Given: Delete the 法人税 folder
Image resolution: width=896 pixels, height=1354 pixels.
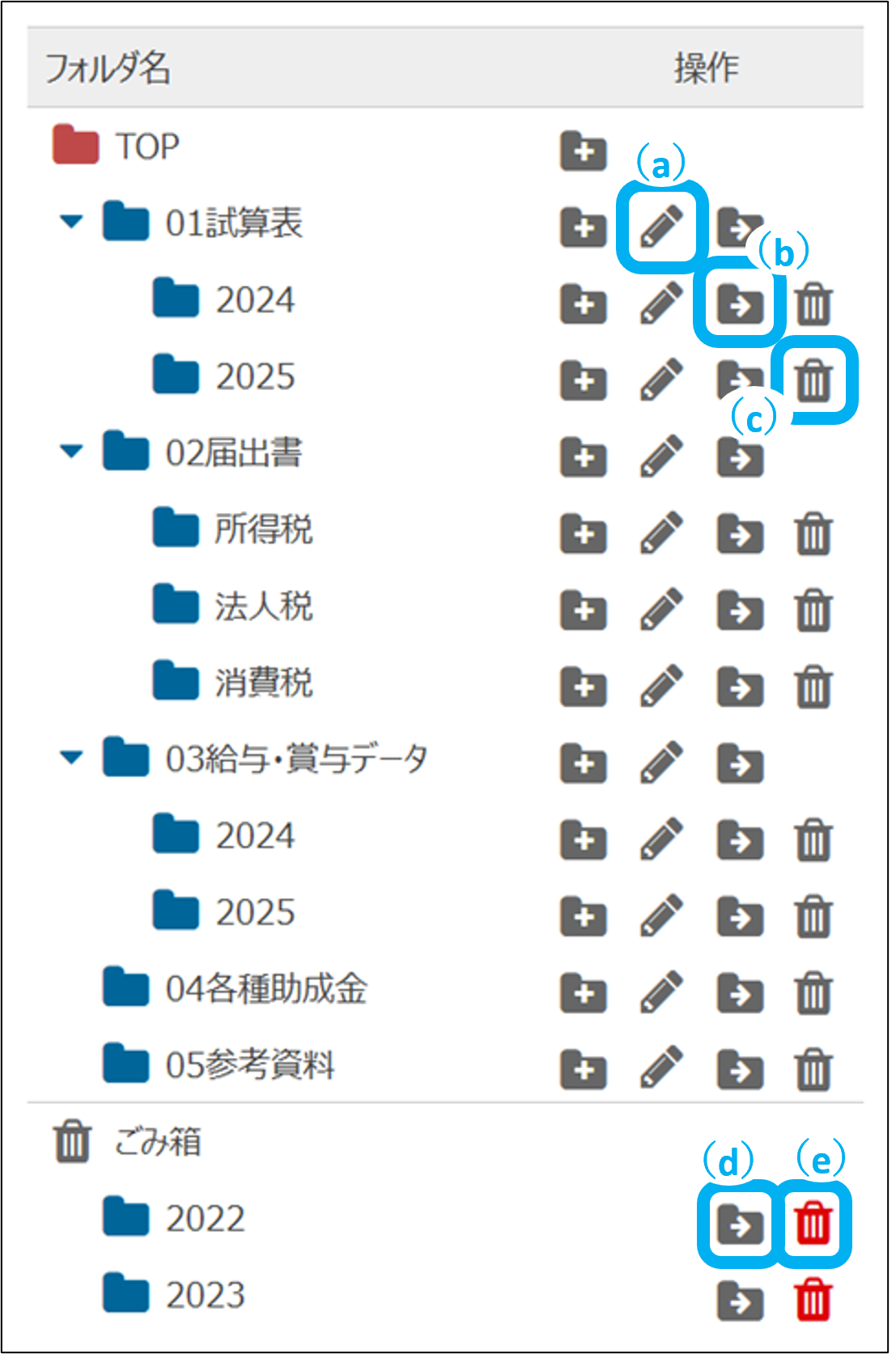Looking at the screenshot, I should [x=813, y=610].
